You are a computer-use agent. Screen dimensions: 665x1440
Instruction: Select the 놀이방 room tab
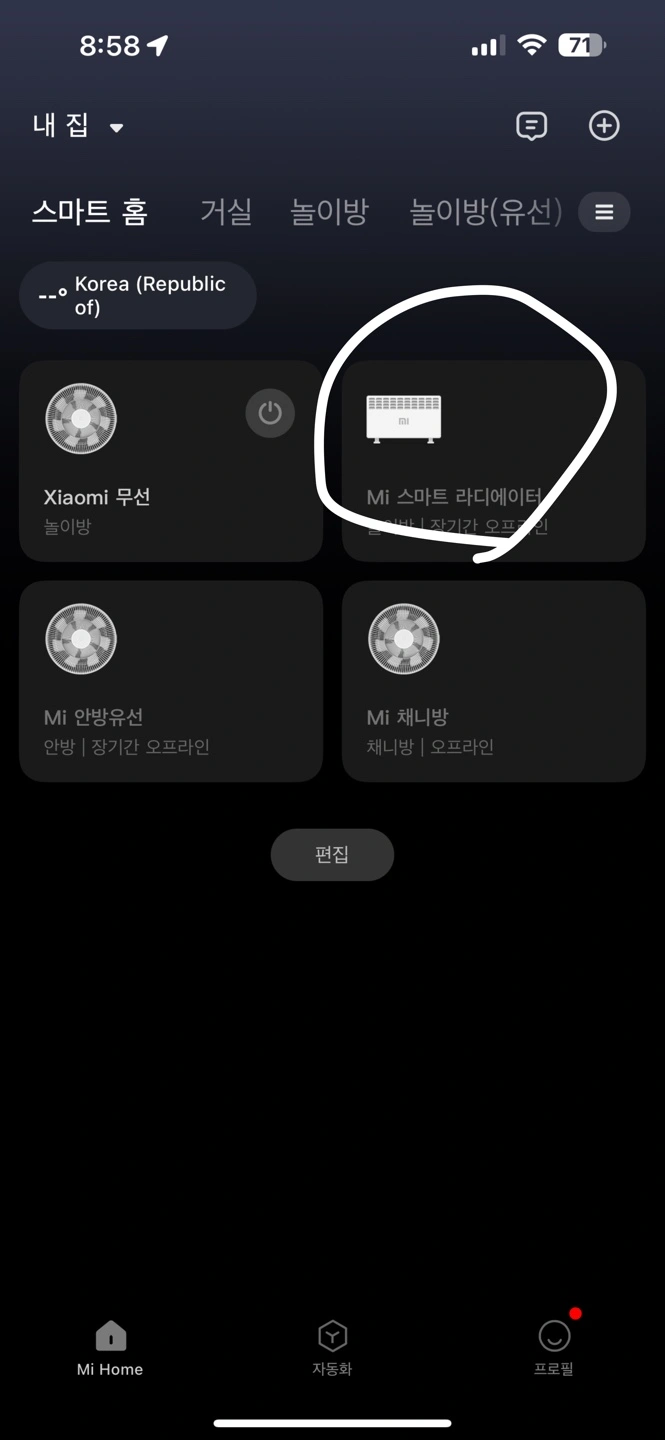329,212
